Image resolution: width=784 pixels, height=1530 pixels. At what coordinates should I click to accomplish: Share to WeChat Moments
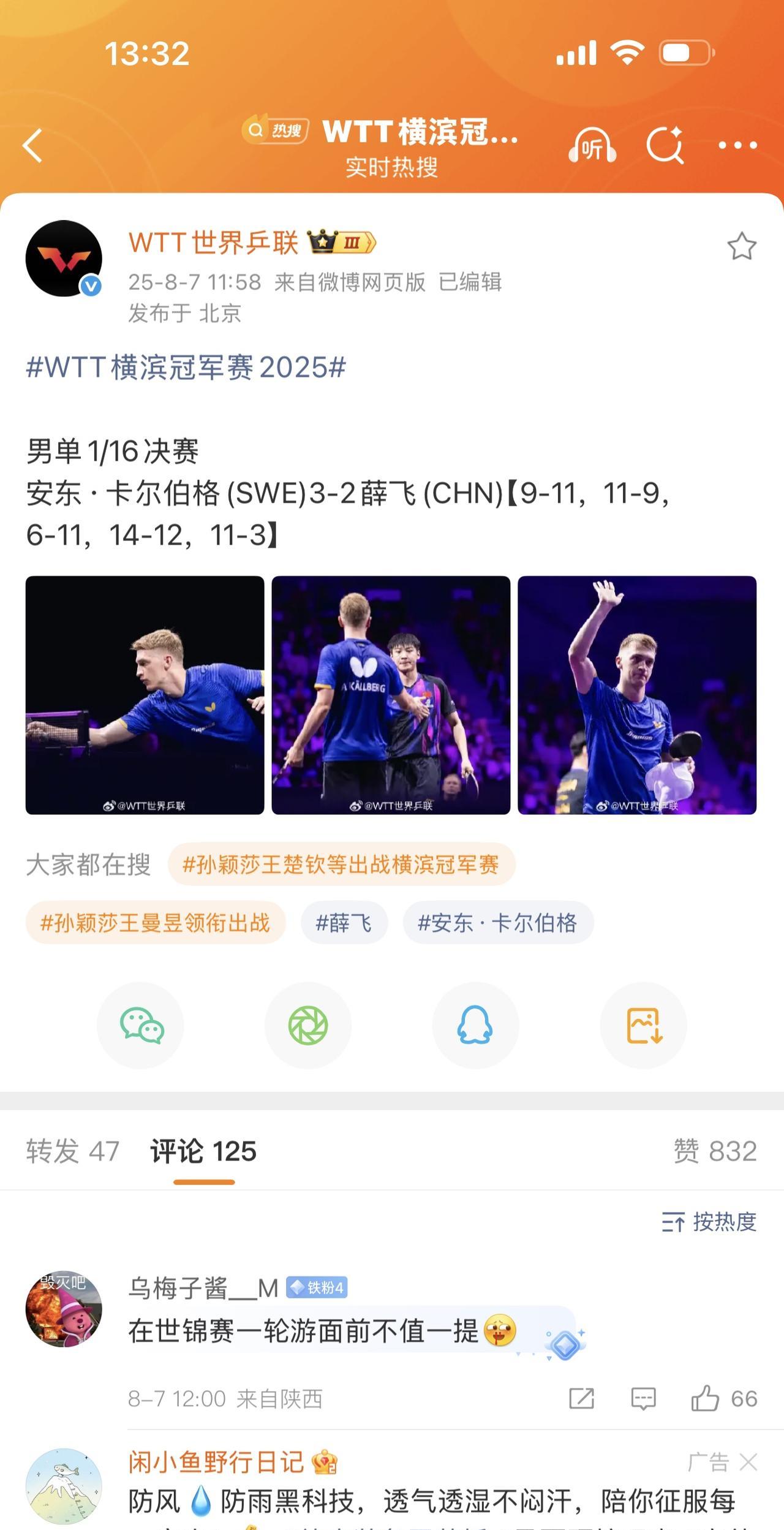[x=308, y=1026]
